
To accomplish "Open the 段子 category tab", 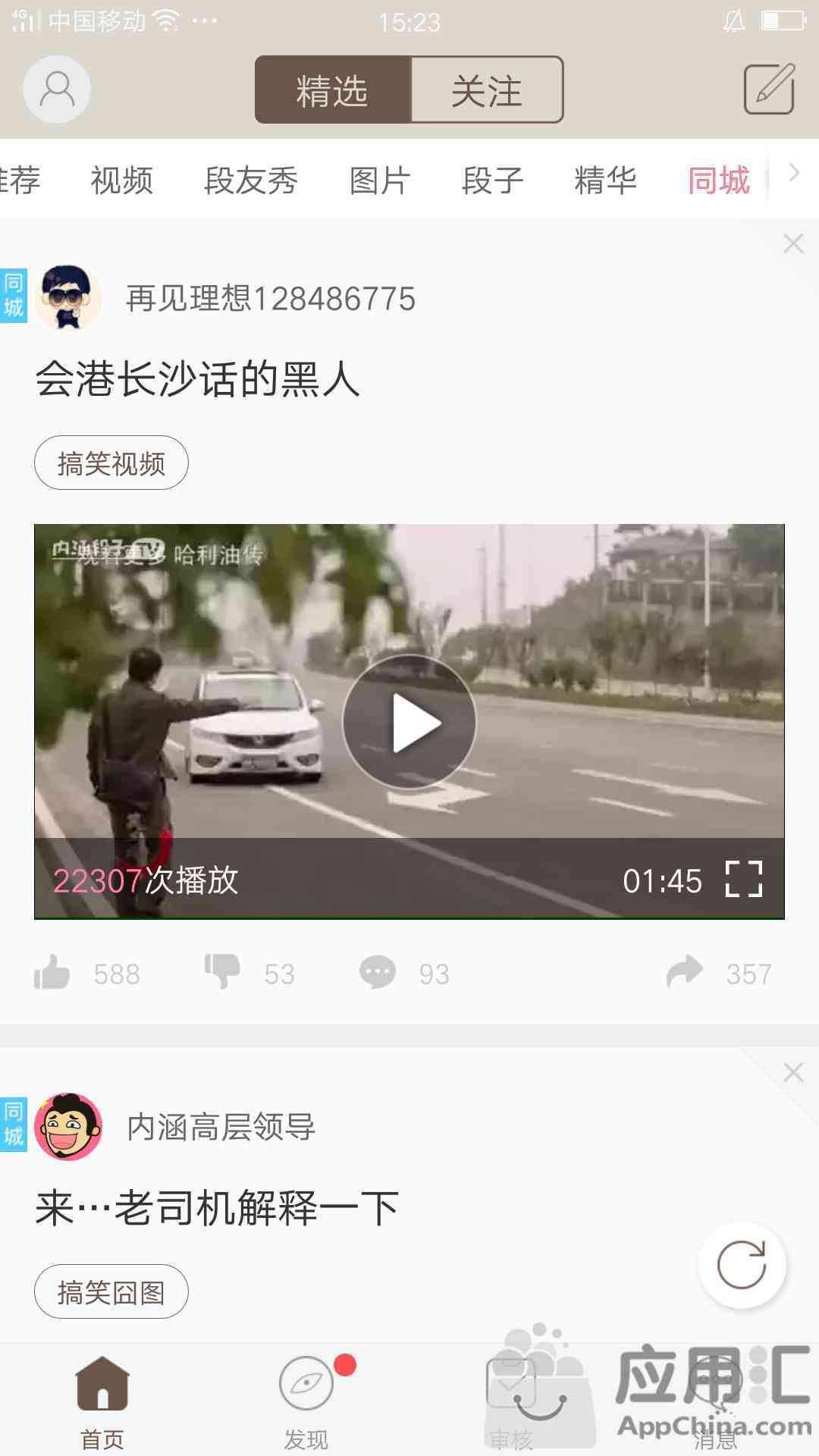I will click(493, 180).
